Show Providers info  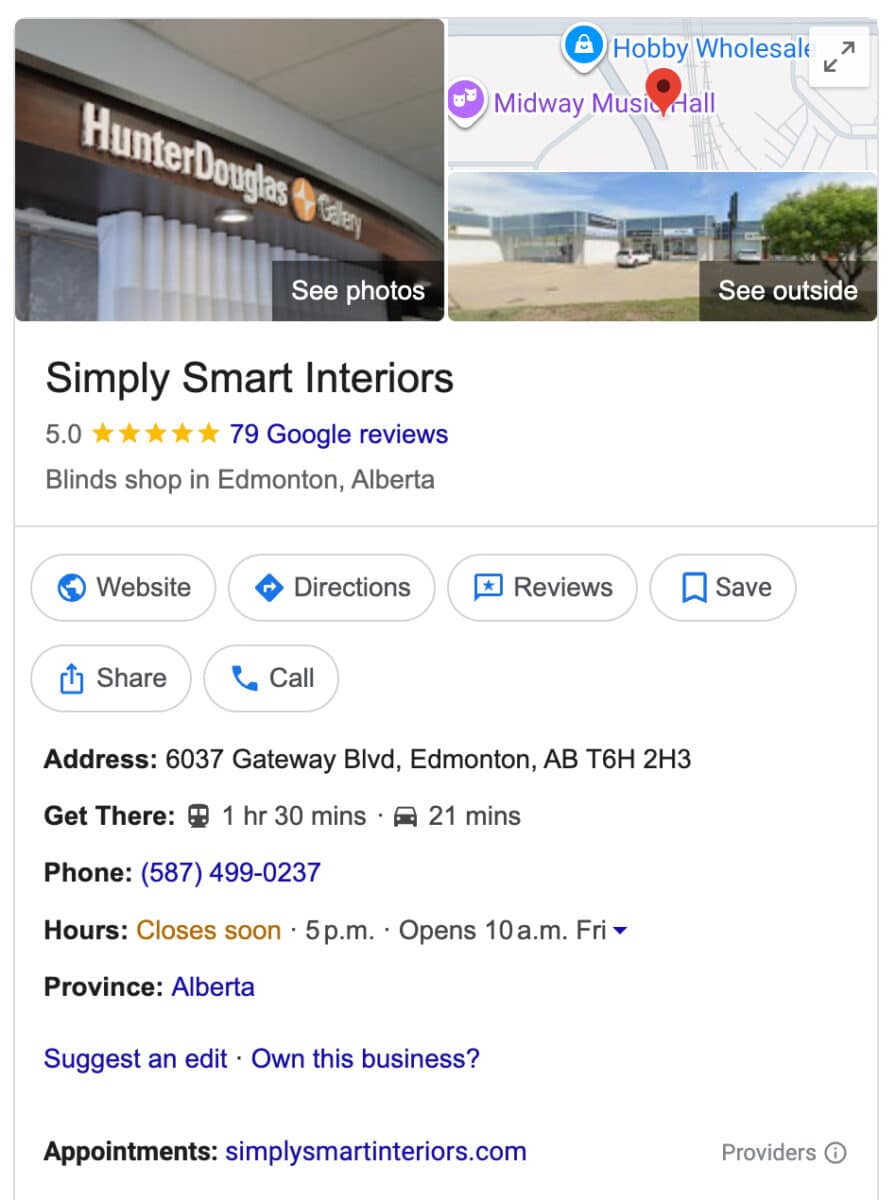835,1153
